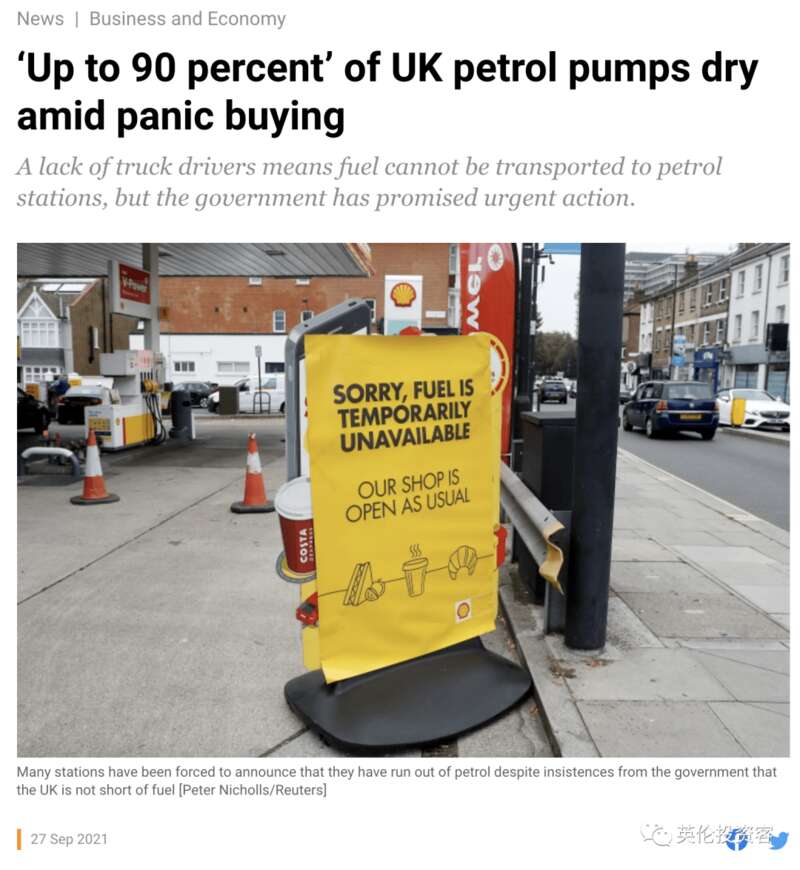This screenshot has width=800, height=870.
Task: Share the article on Twitter
Action: [778, 840]
